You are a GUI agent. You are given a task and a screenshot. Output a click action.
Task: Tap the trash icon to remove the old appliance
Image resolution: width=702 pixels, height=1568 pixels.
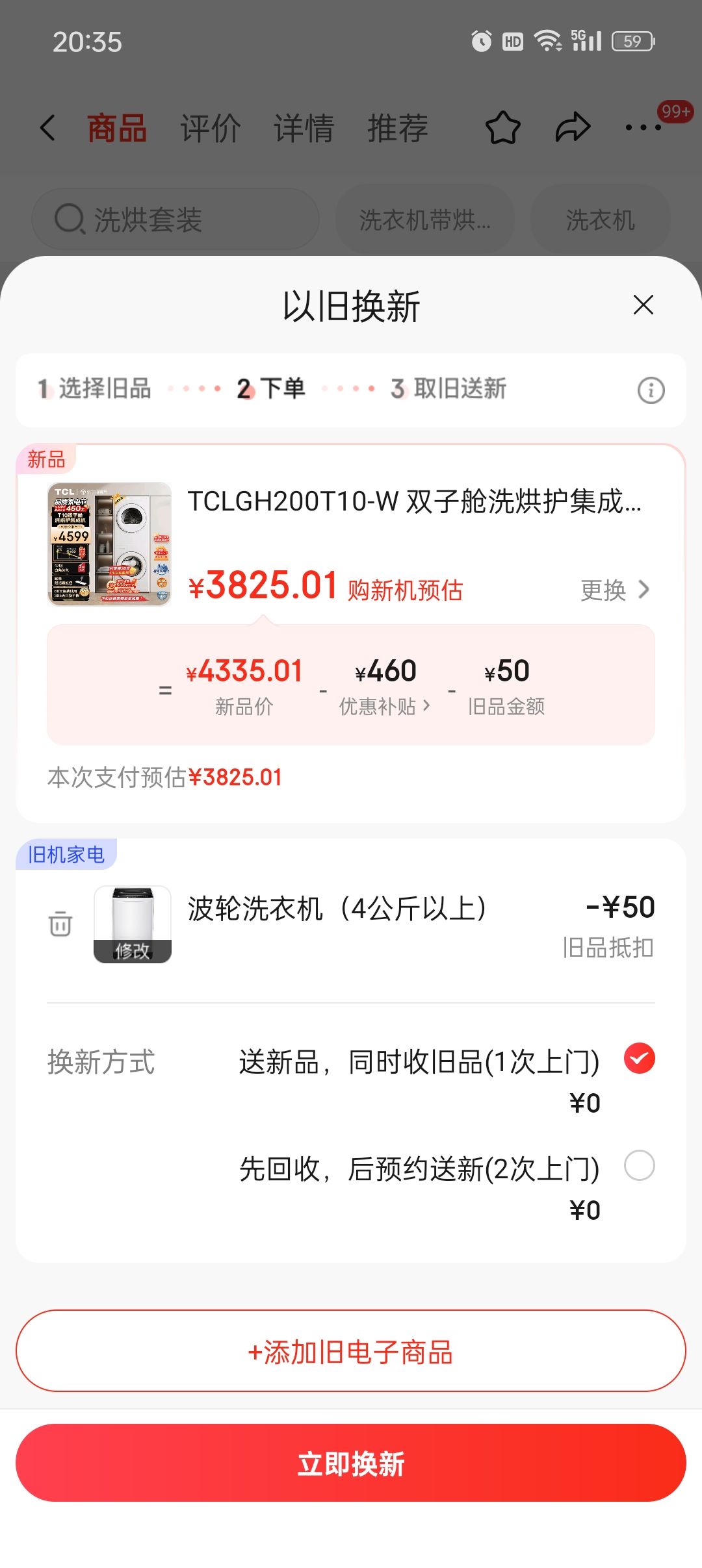point(59,924)
